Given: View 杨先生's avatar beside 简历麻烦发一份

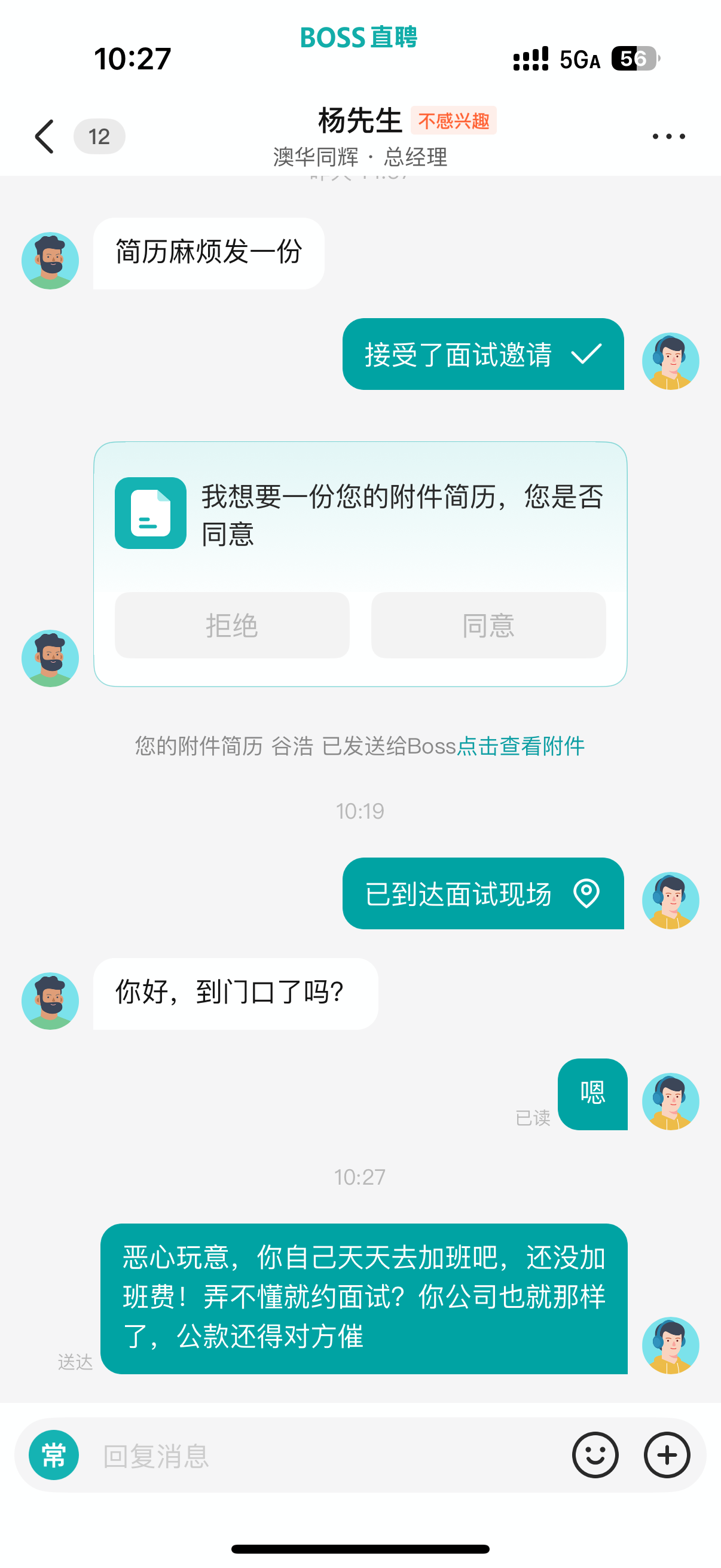Looking at the screenshot, I should point(50,261).
